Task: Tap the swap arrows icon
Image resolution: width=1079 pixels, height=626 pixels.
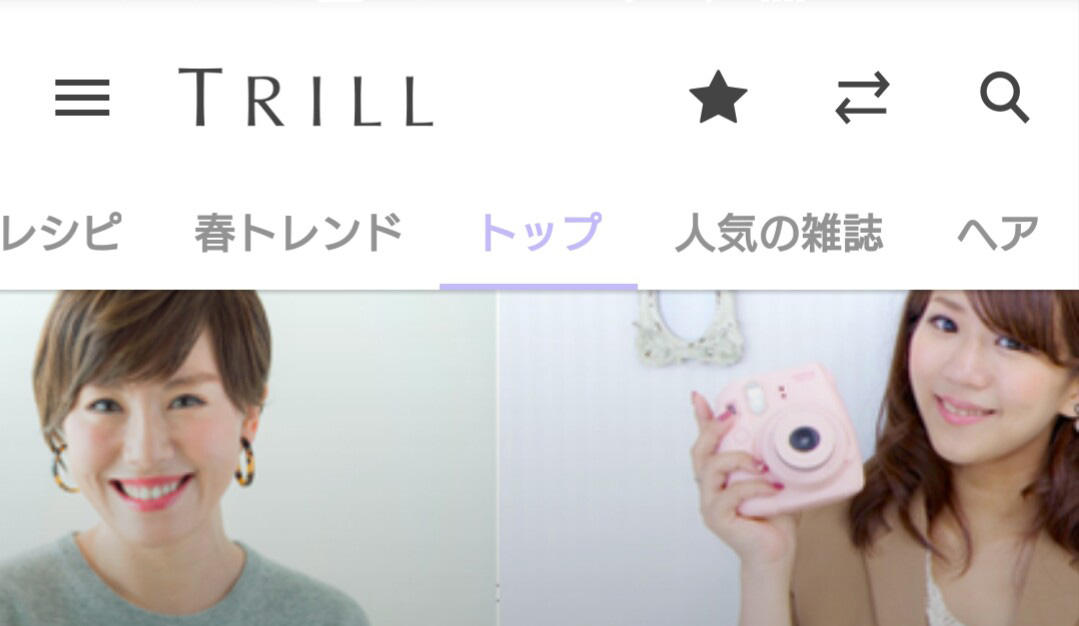Action: pyautogui.click(x=861, y=99)
